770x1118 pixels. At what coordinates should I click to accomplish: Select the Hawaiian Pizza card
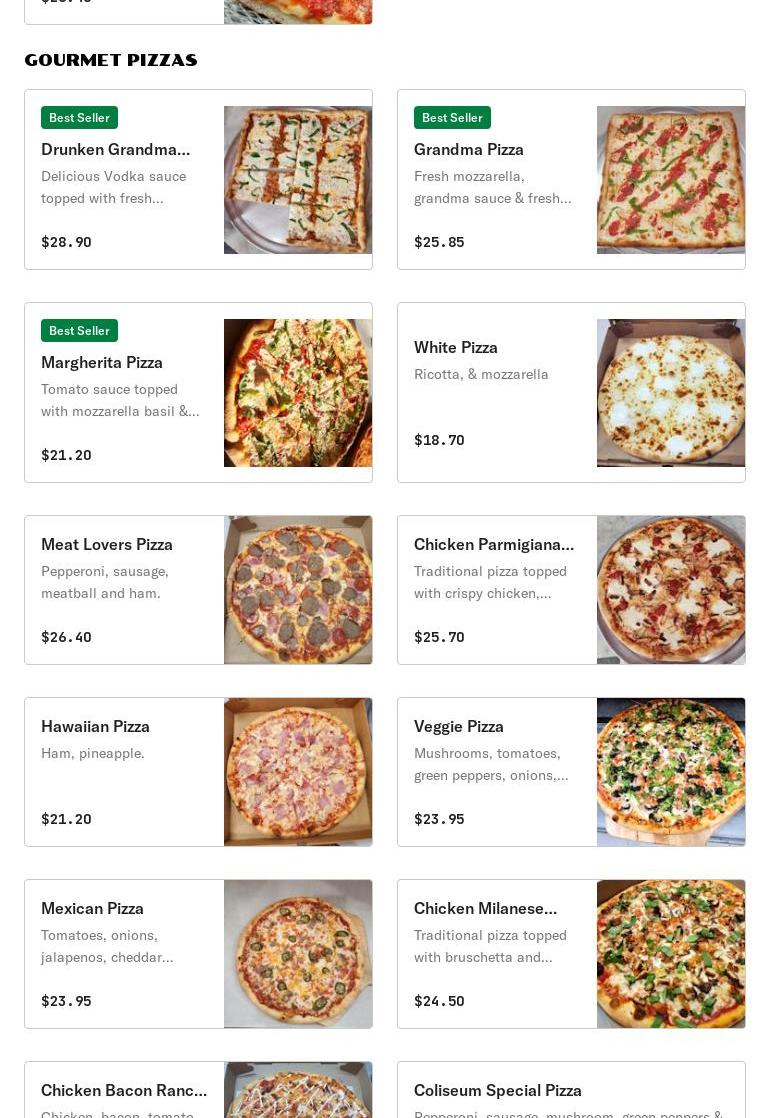click(x=198, y=772)
